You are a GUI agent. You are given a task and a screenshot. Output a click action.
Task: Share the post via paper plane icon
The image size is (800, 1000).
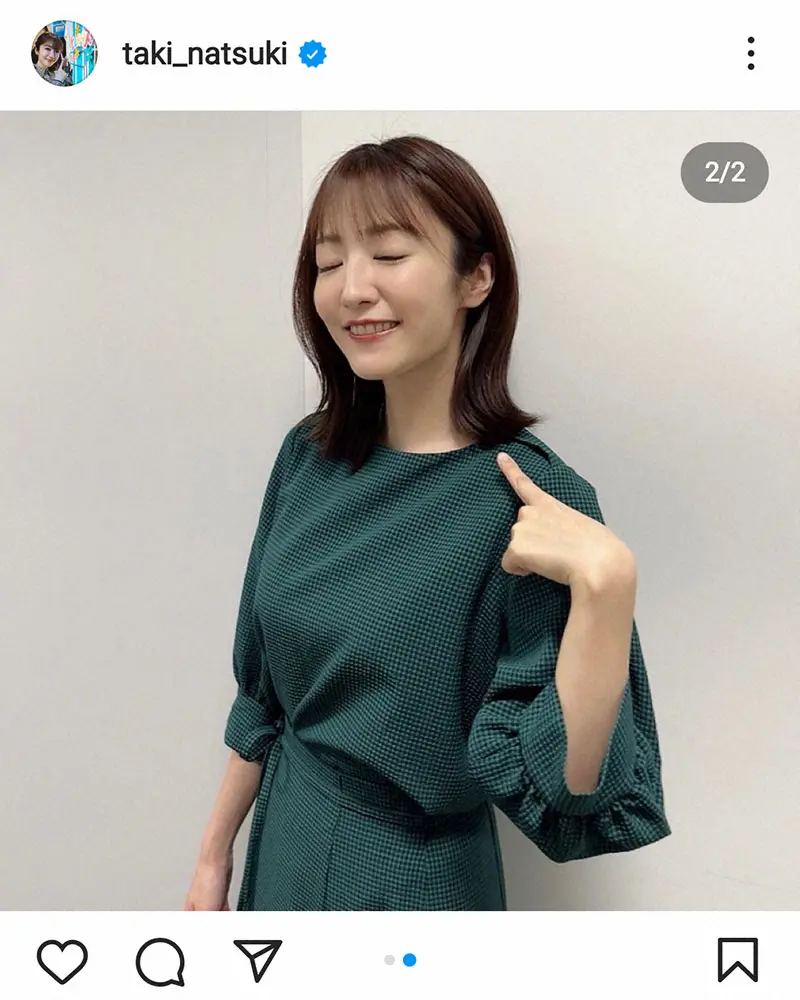(x=257, y=960)
